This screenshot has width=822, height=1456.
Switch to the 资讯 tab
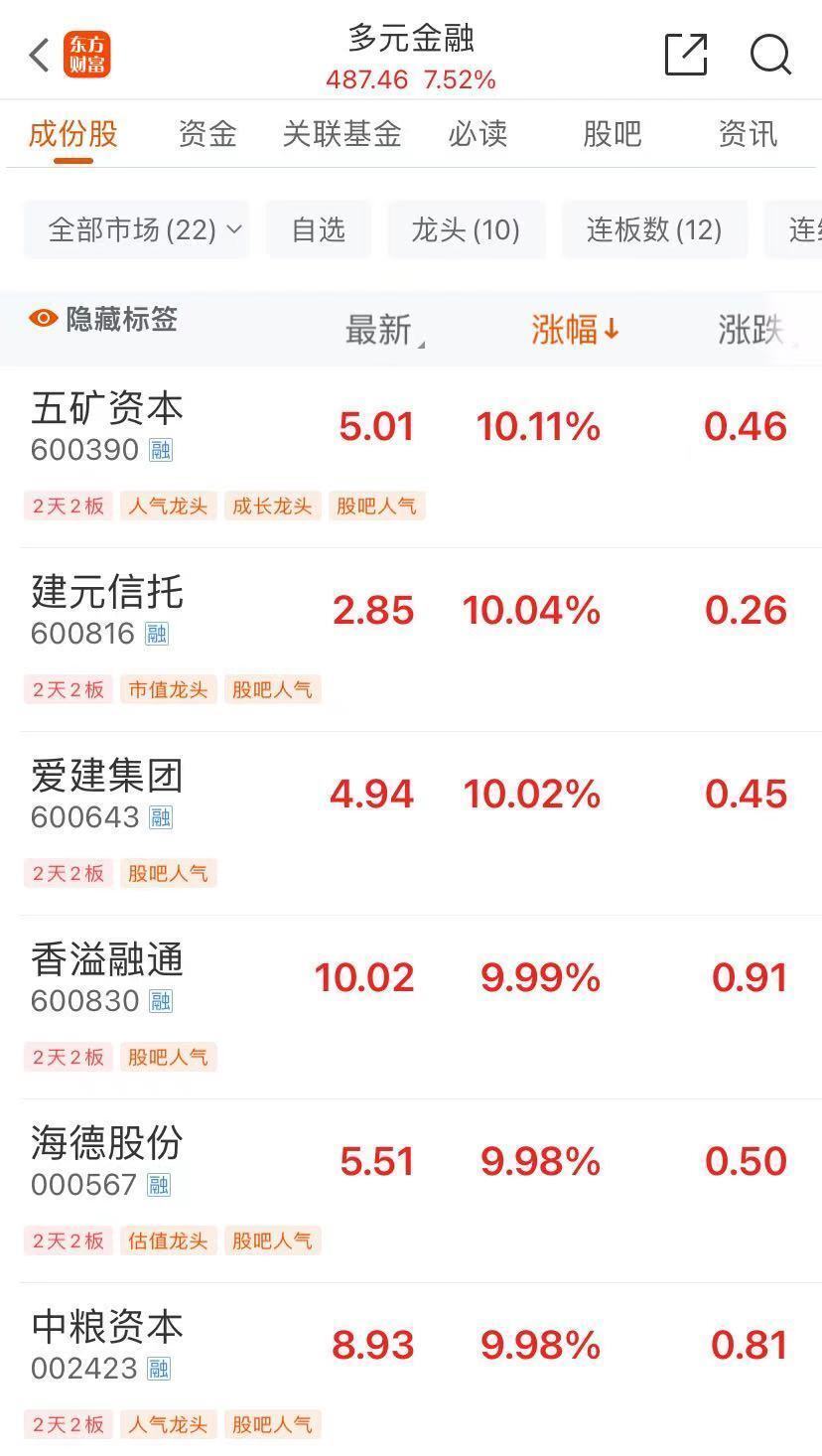click(748, 133)
